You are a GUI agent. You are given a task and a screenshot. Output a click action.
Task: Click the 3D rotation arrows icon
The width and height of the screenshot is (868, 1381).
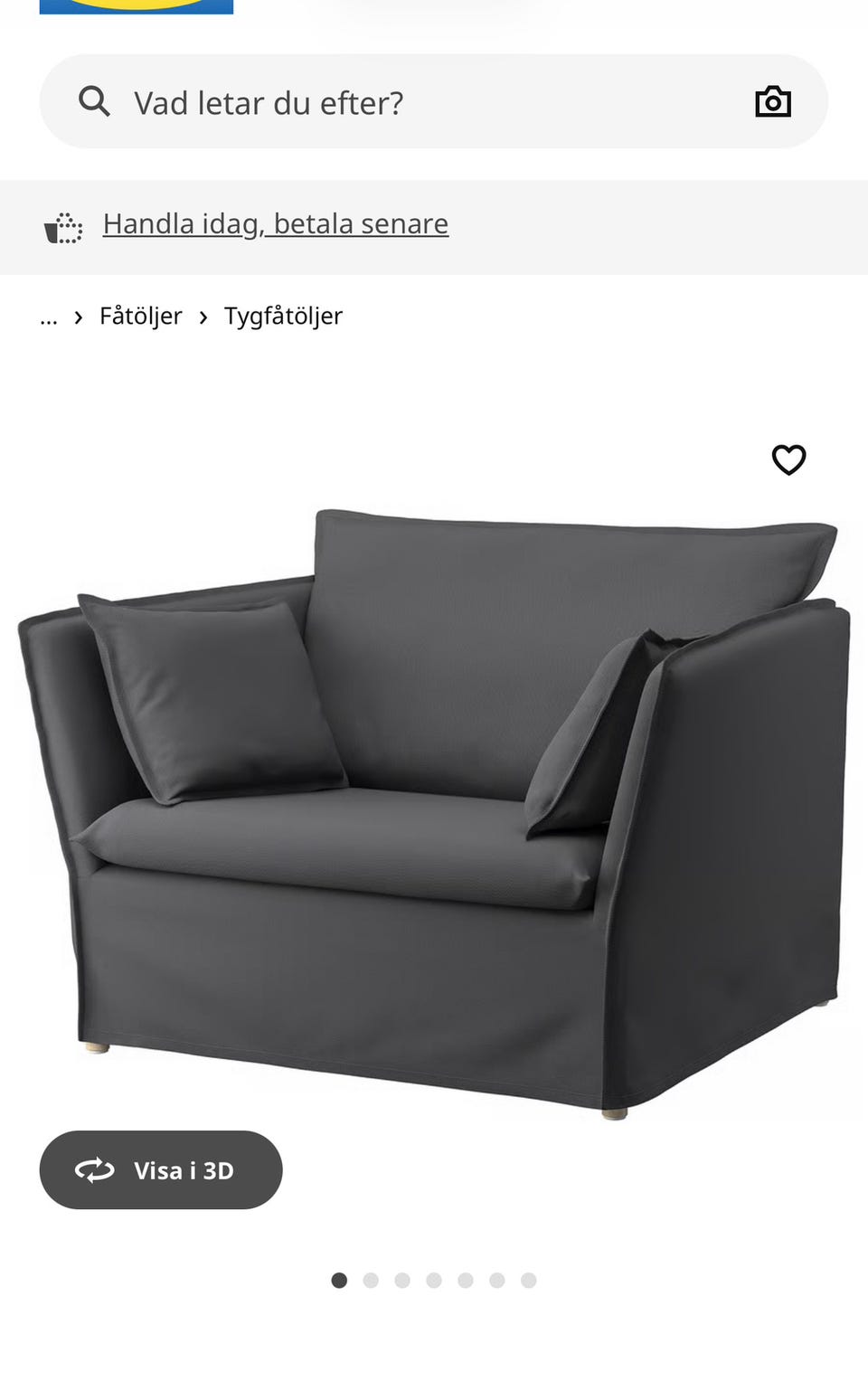click(x=94, y=1169)
